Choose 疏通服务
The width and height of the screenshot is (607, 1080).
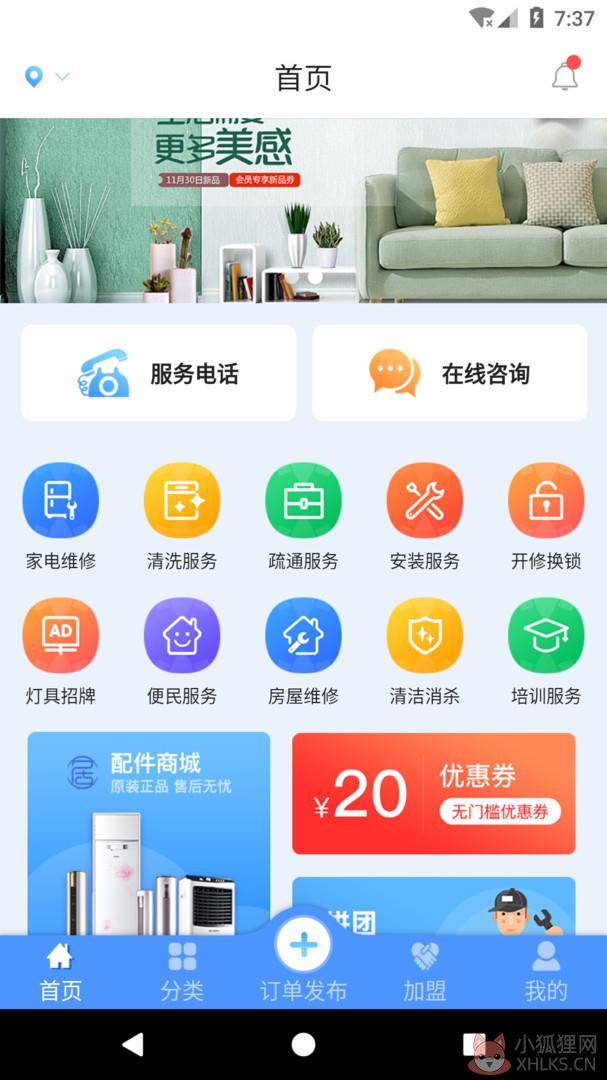click(303, 517)
